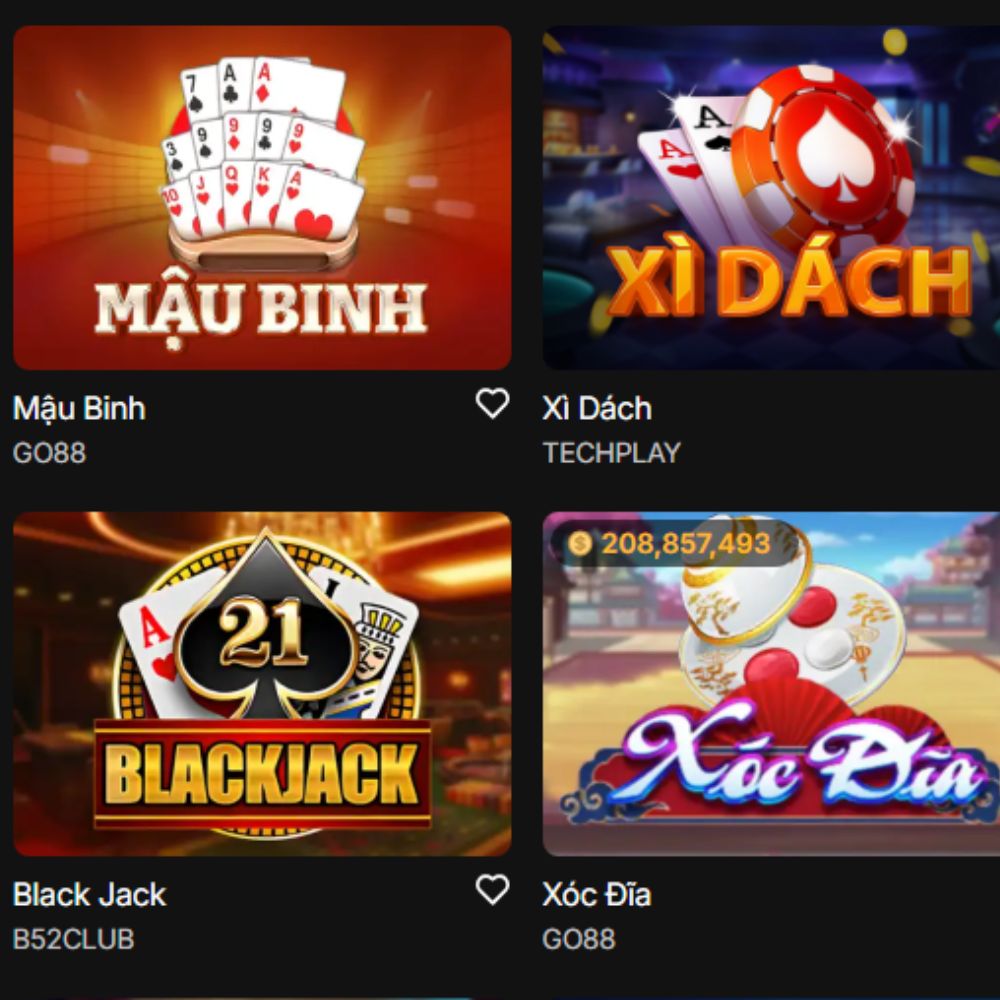The width and height of the screenshot is (1000, 1000).
Task: Favorite Mậu Binh with the heart icon
Action: [491, 404]
